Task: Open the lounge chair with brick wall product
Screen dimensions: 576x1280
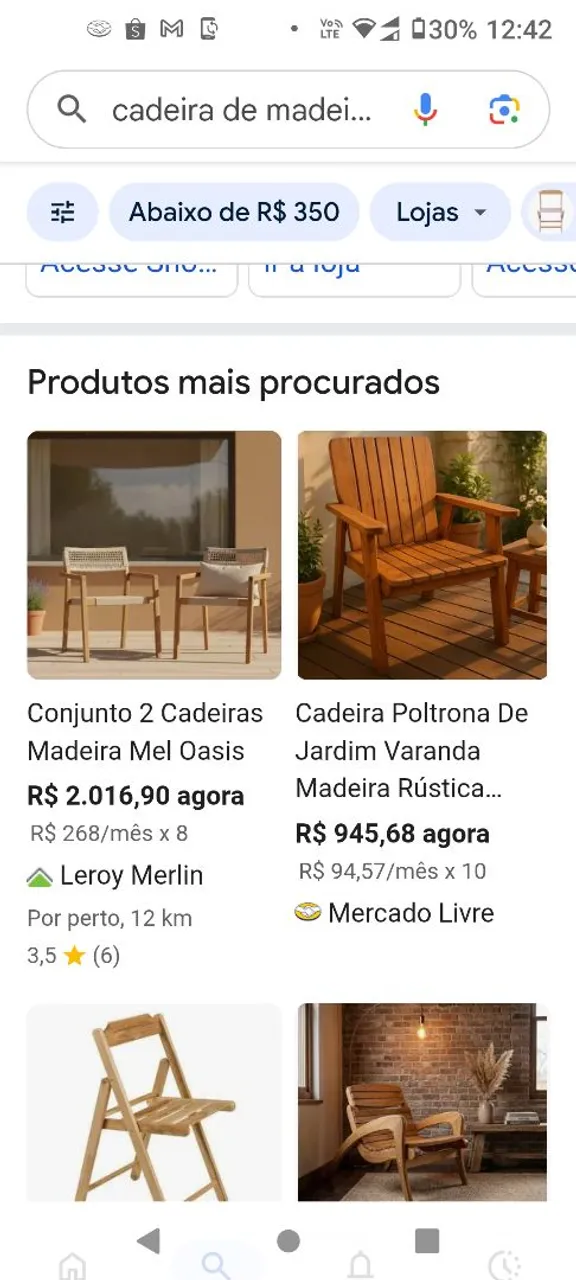Action: [422, 1102]
